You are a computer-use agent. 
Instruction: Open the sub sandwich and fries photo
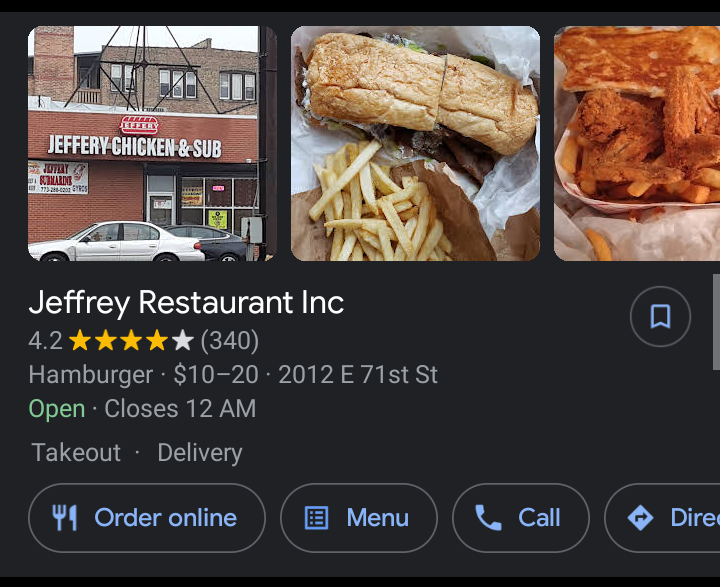click(415, 144)
